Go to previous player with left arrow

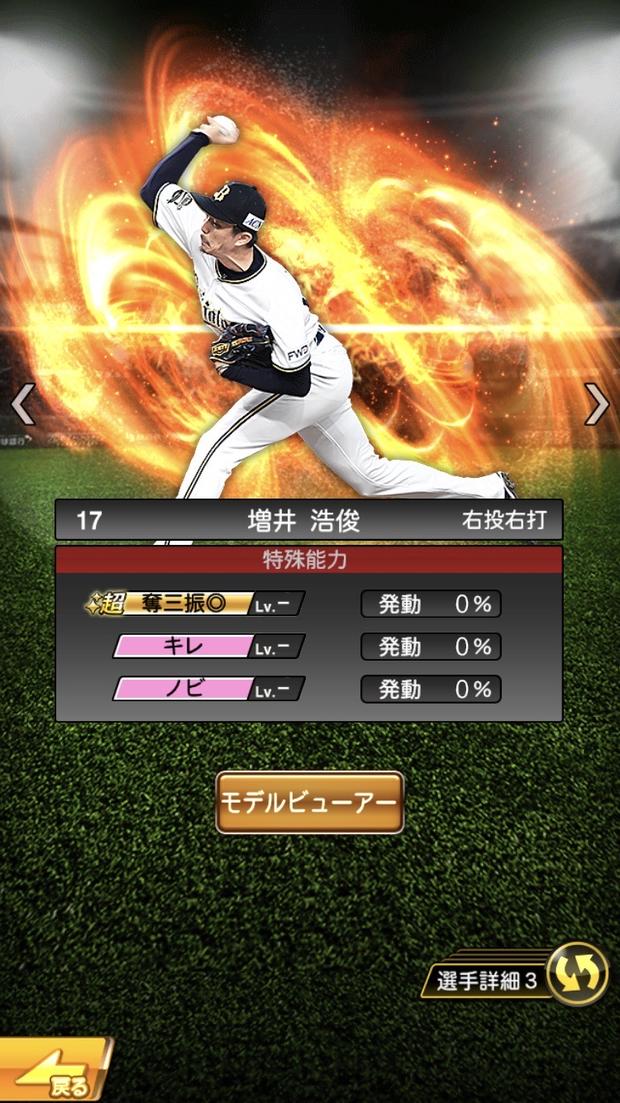[22, 404]
